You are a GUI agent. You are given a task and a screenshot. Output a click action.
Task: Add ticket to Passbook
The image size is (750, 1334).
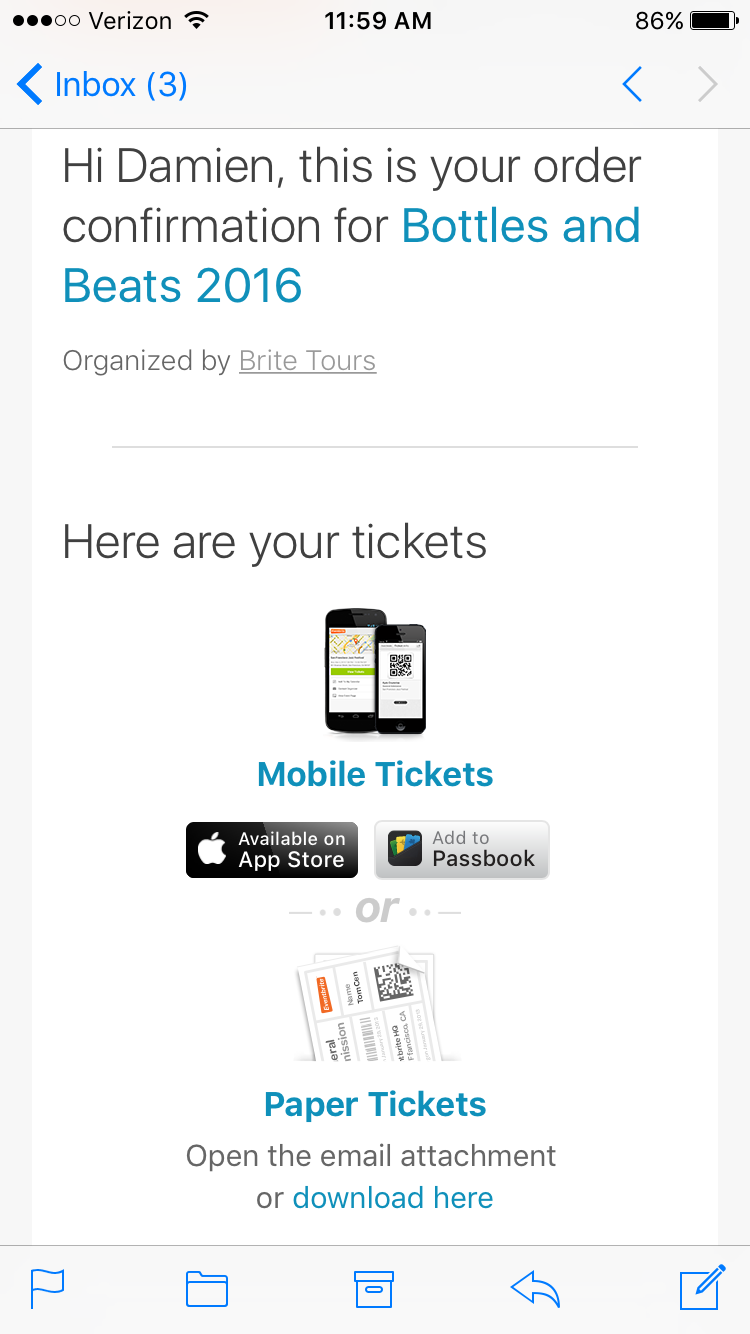[462, 850]
